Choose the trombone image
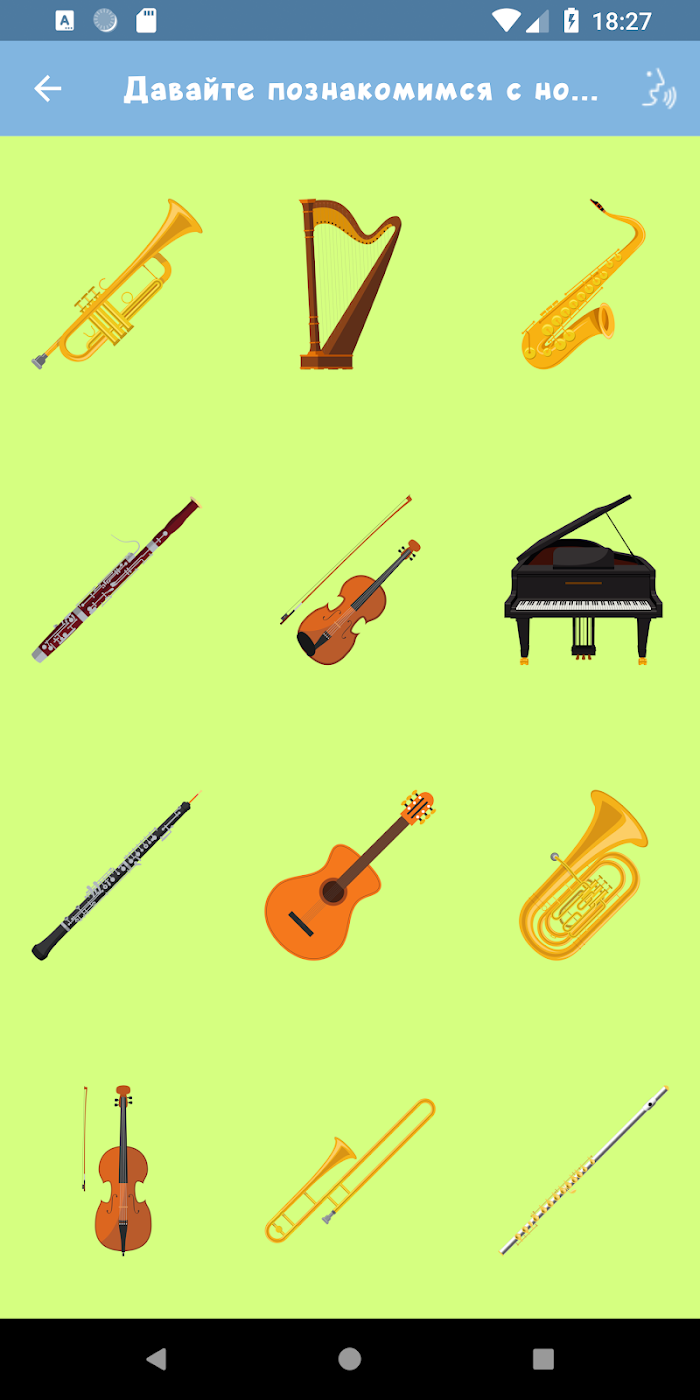This screenshot has height=1400, width=700. [x=350, y=1170]
